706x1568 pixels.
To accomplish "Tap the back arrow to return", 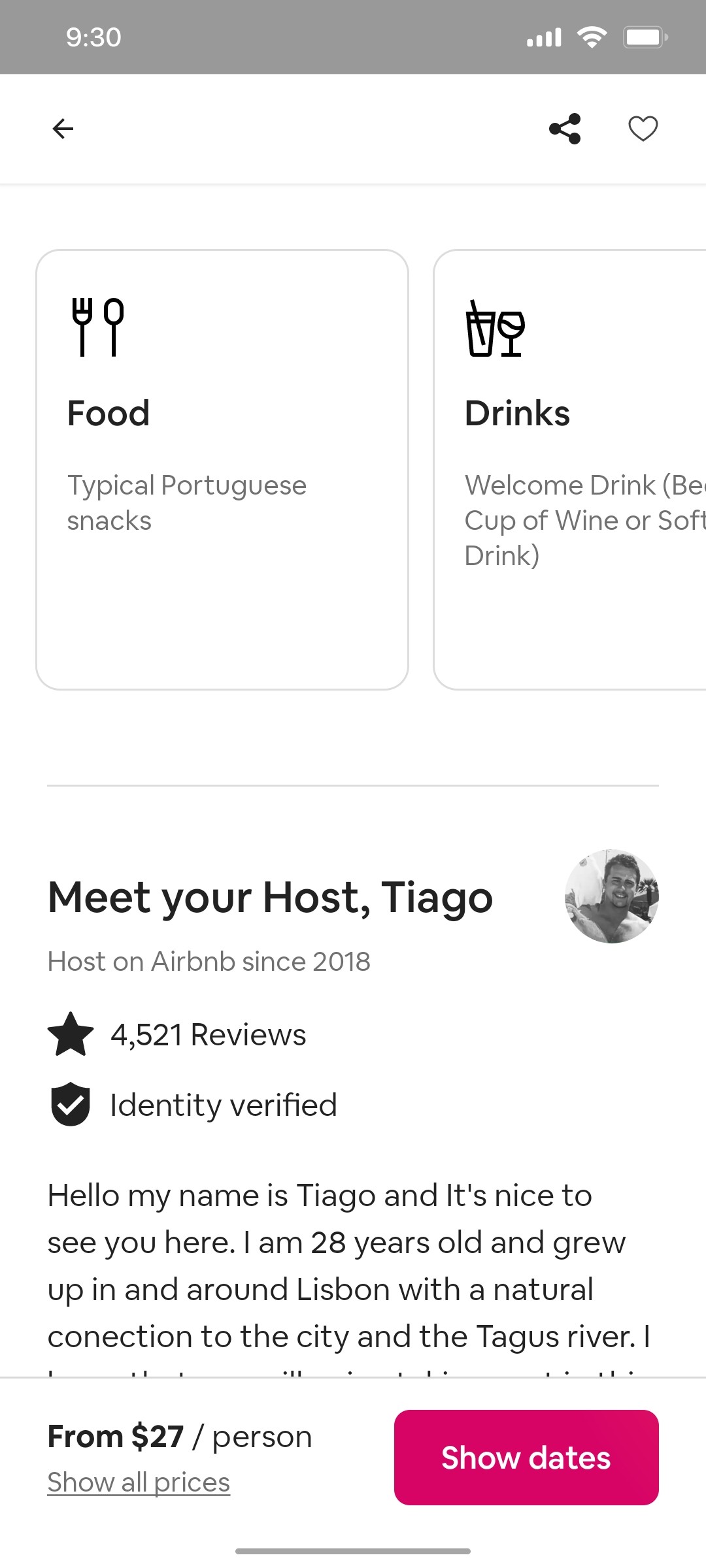I will point(63,128).
